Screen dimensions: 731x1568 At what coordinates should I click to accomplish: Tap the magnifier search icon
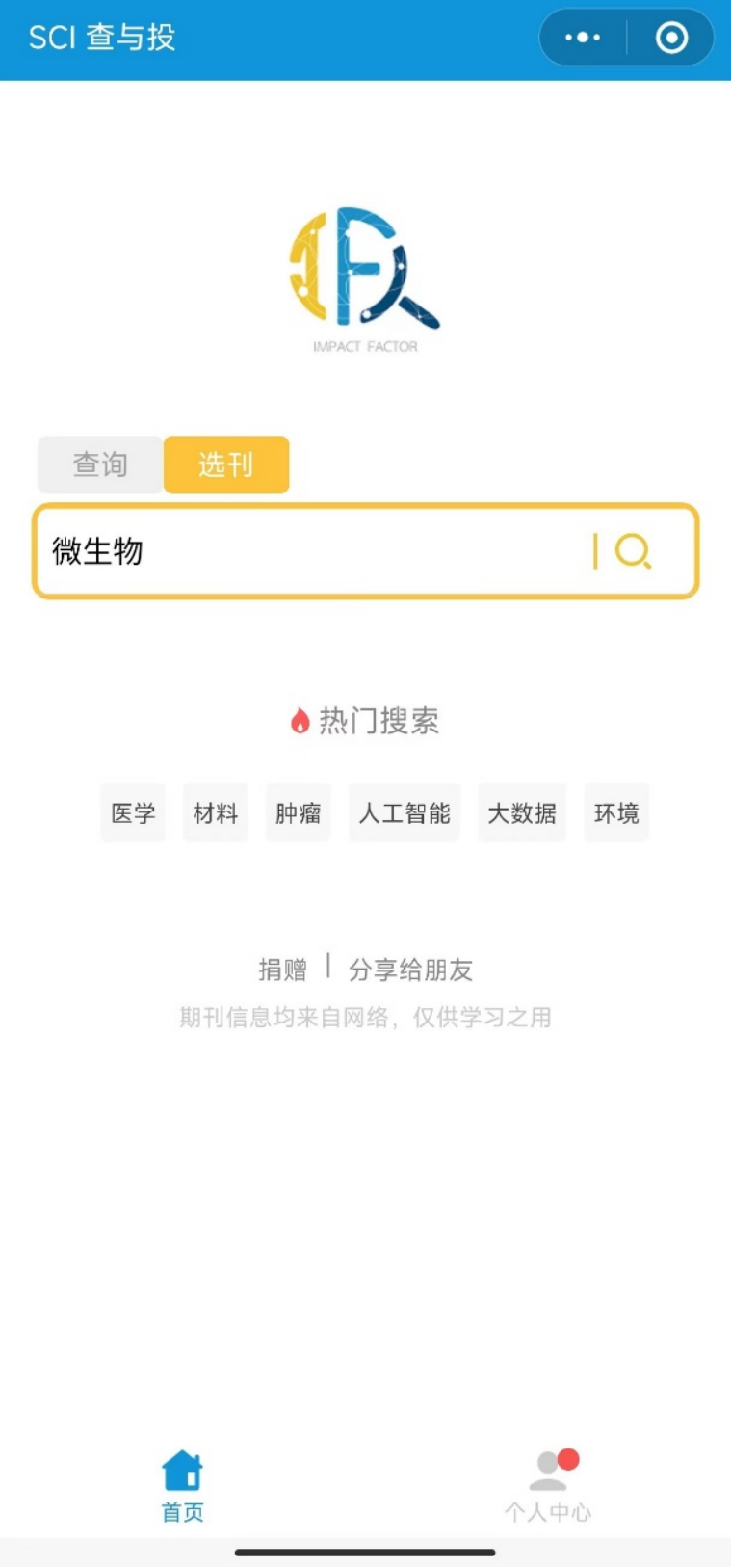(x=633, y=551)
